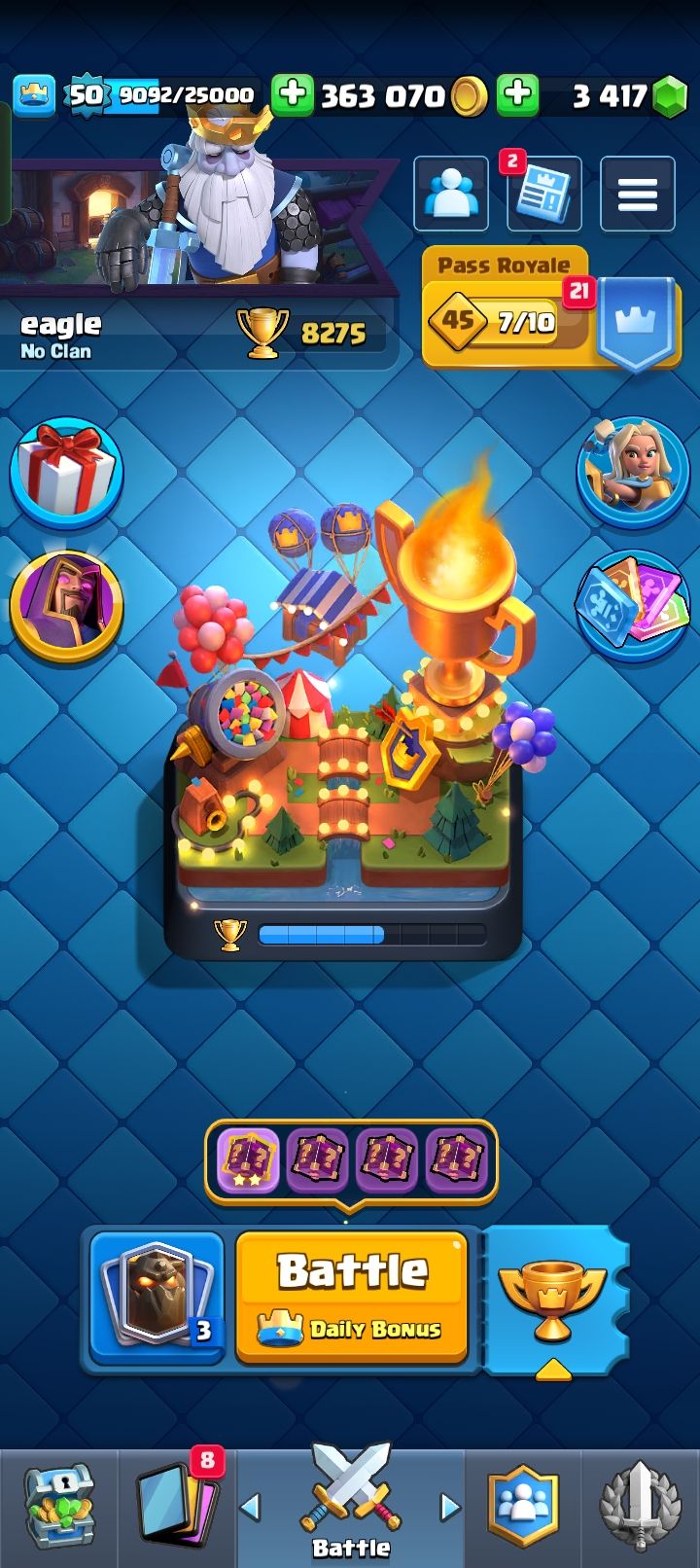Open the mystery box slots
700x1568 pixels.
(351, 1160)
